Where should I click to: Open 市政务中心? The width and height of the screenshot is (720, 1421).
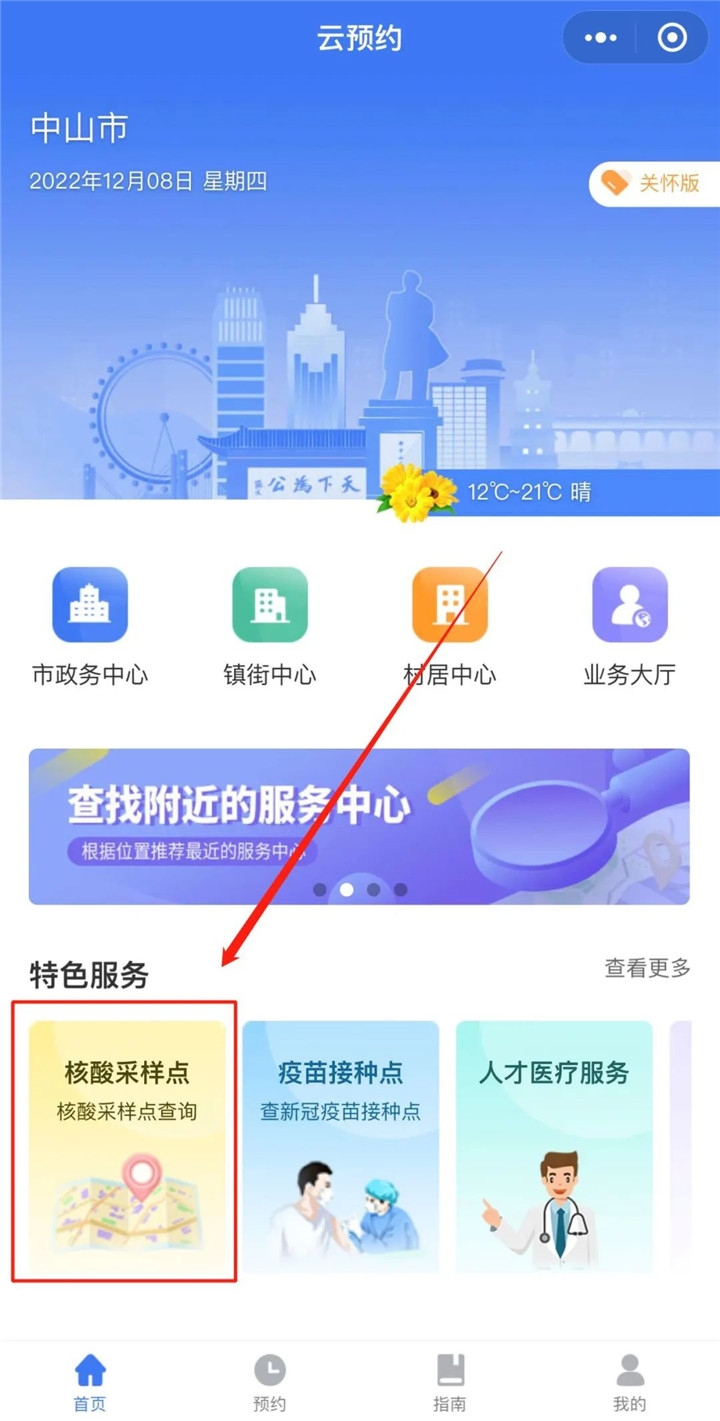[90, 626]
